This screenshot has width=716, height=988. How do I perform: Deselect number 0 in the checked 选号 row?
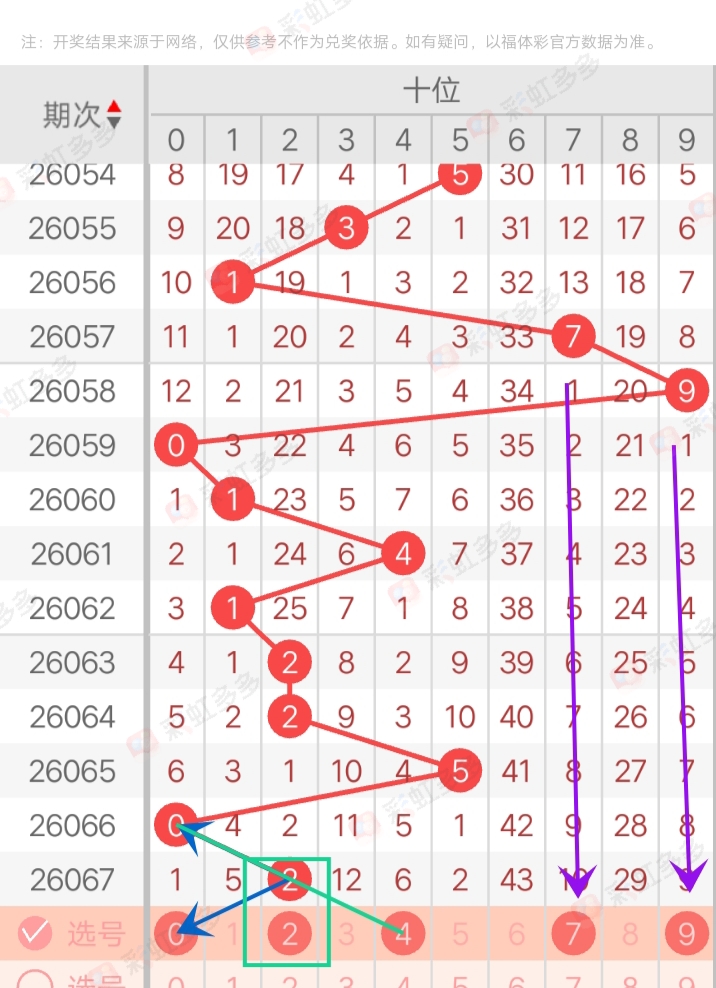pos(176,935)
